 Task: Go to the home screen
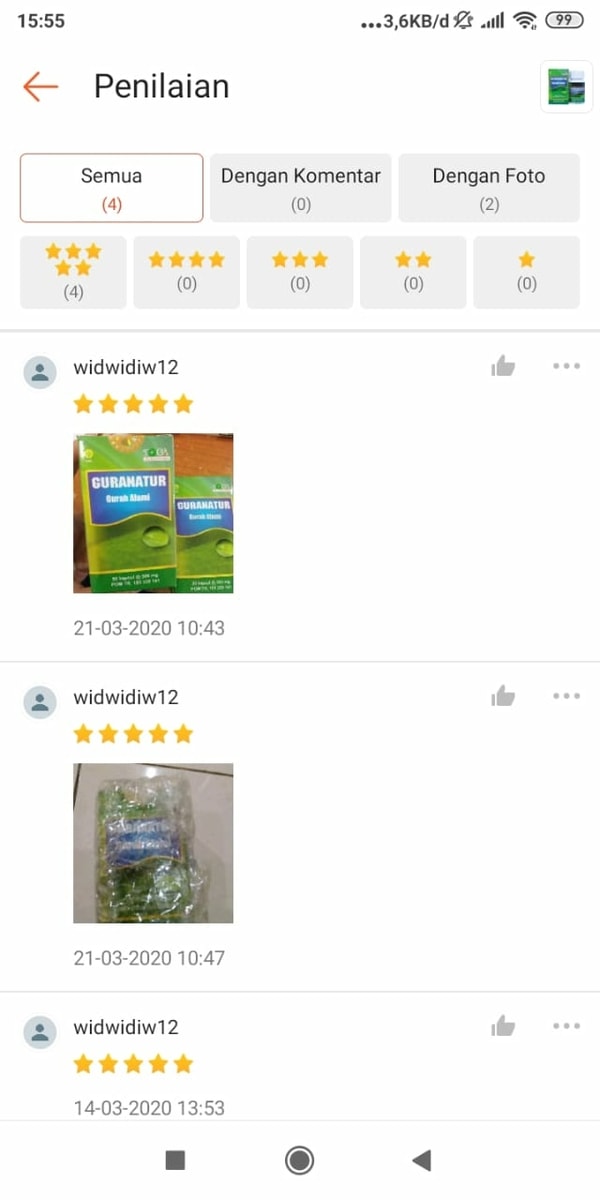click(x=299, y=1160)
